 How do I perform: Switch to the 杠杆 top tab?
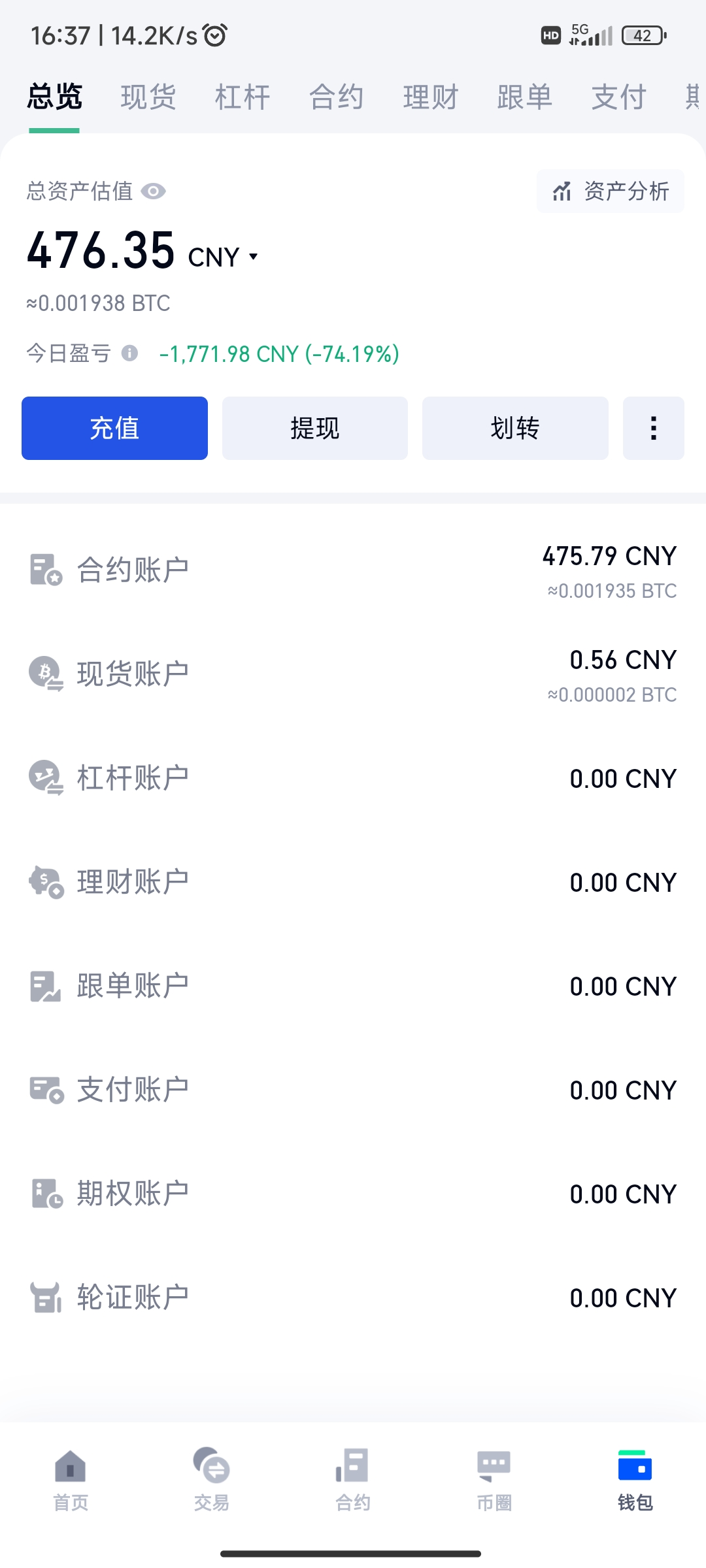243,97
